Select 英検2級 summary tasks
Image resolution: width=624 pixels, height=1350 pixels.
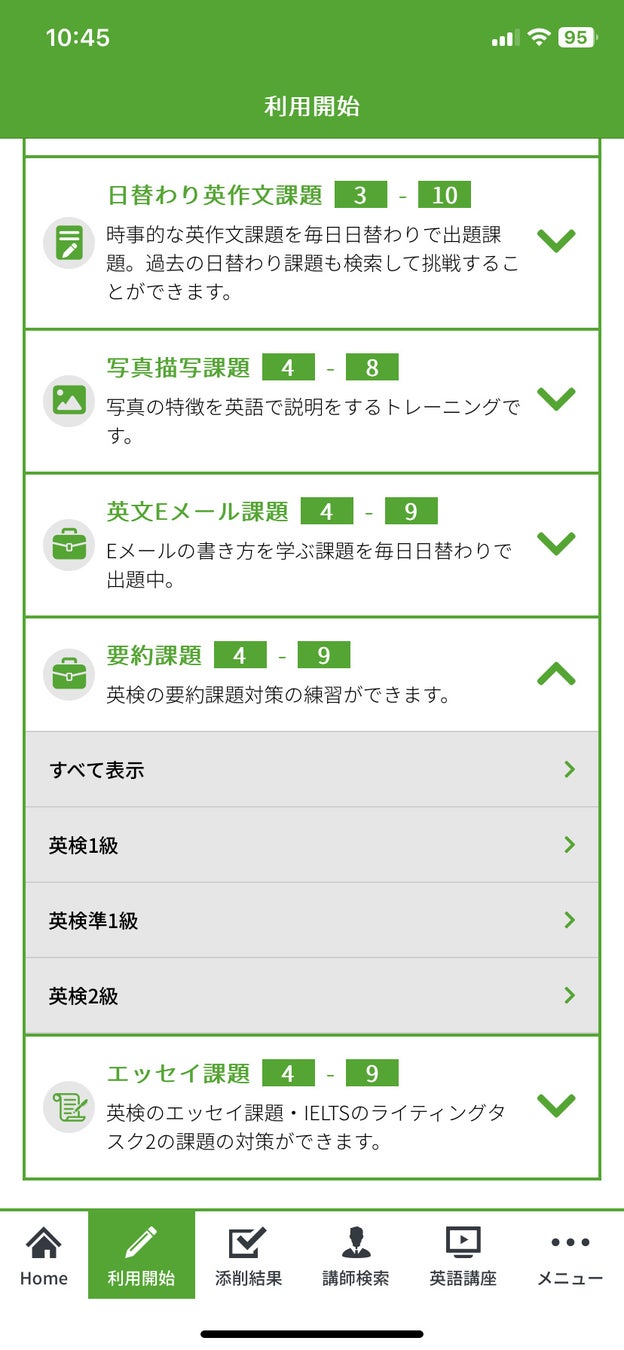(x=312, y=996)
